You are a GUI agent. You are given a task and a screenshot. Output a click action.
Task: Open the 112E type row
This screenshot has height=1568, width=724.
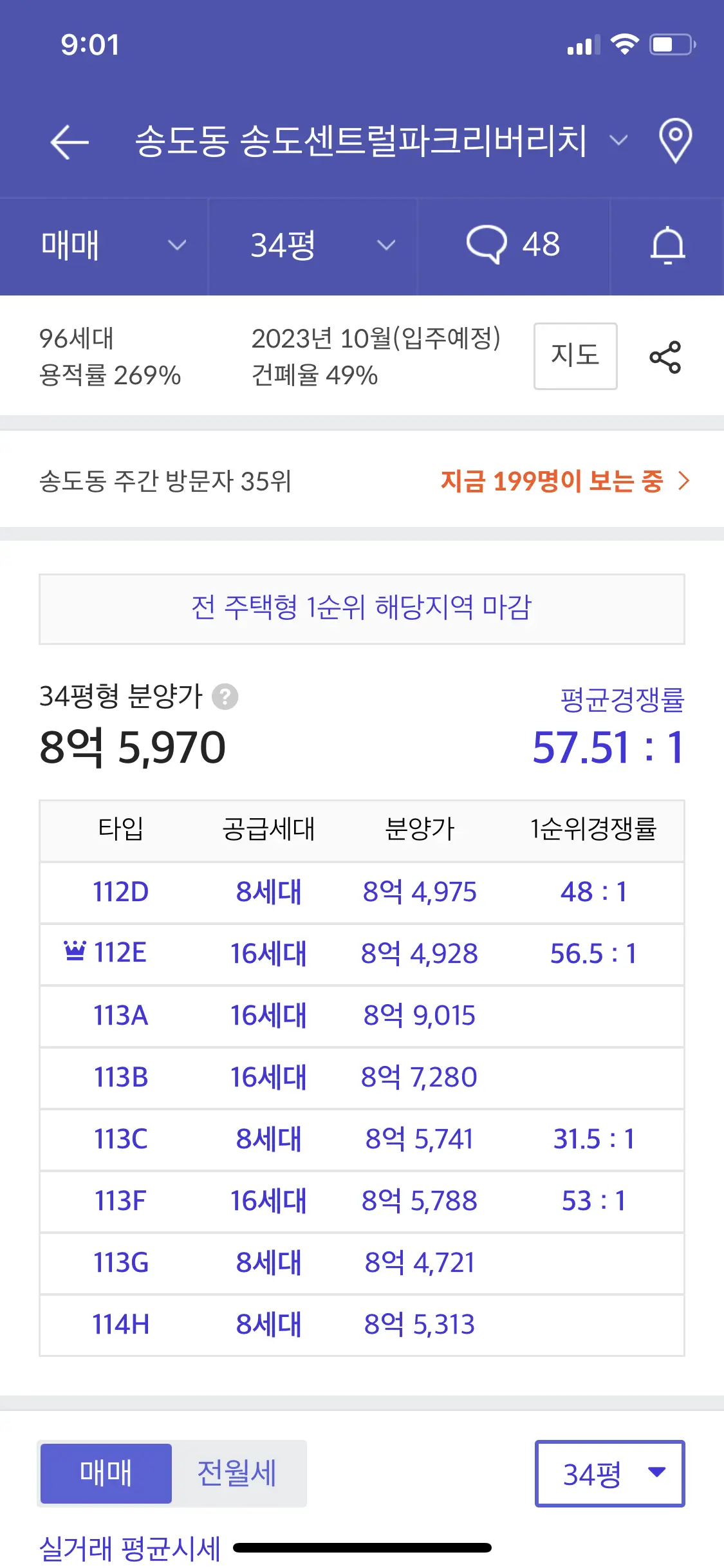pyautogui.click(x=362, y=954)
